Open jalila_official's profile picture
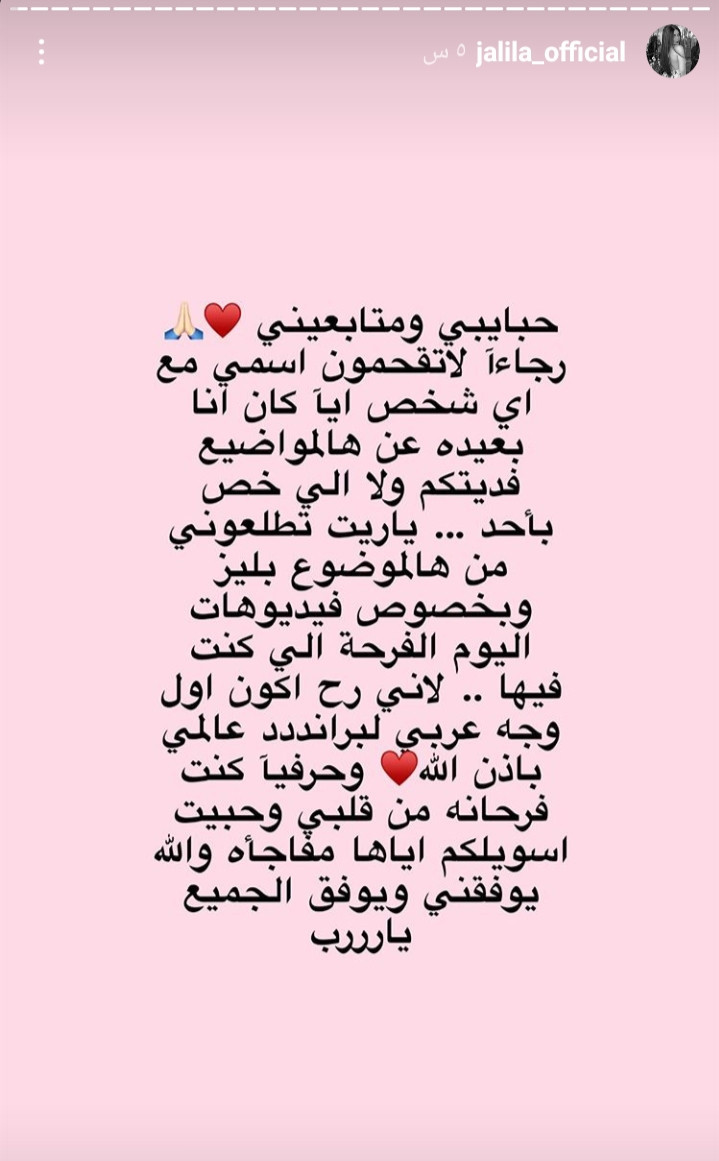This screenshot has height=1161, width=719. 672,52
